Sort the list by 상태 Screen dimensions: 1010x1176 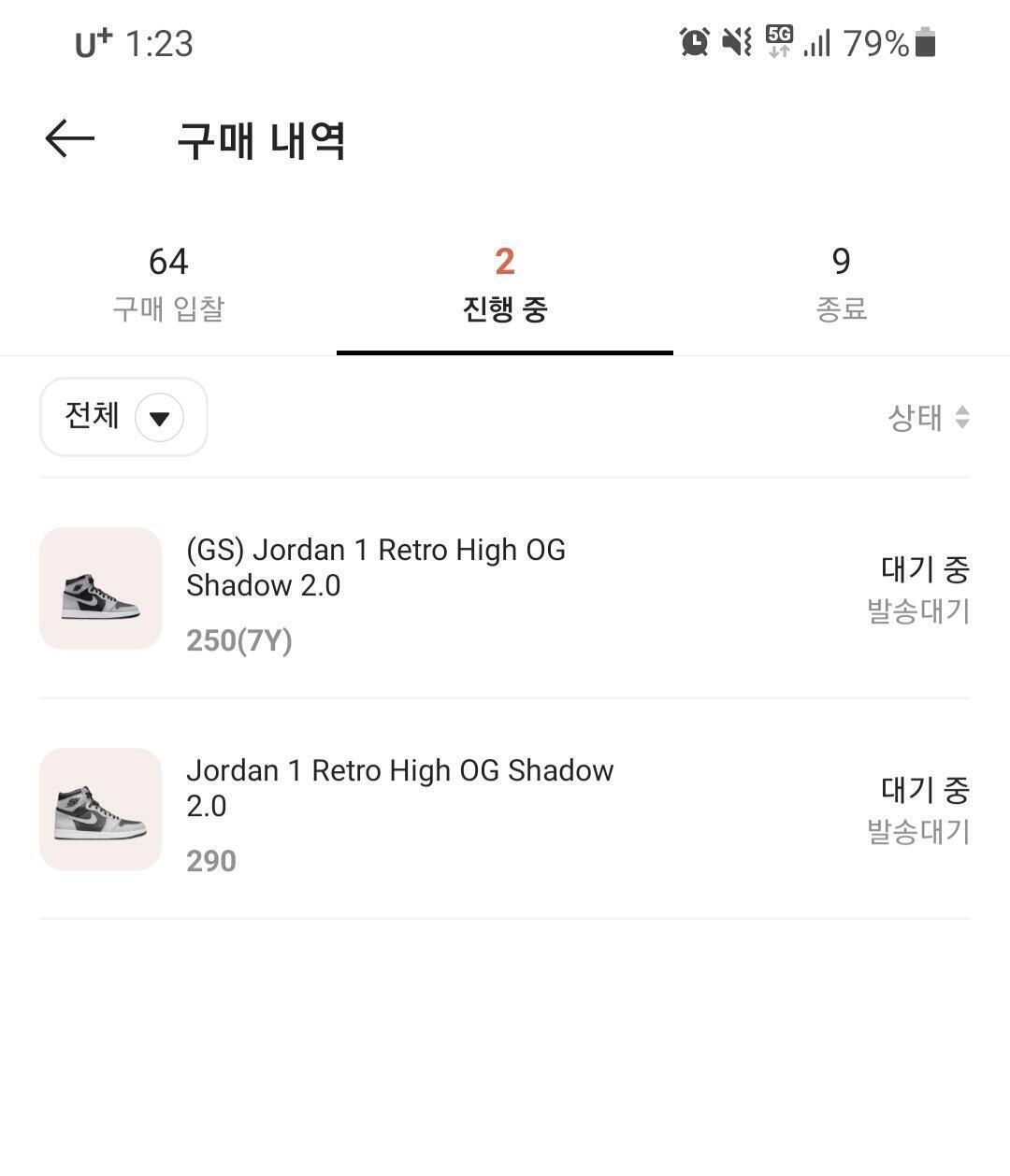[x=928, y=417]
